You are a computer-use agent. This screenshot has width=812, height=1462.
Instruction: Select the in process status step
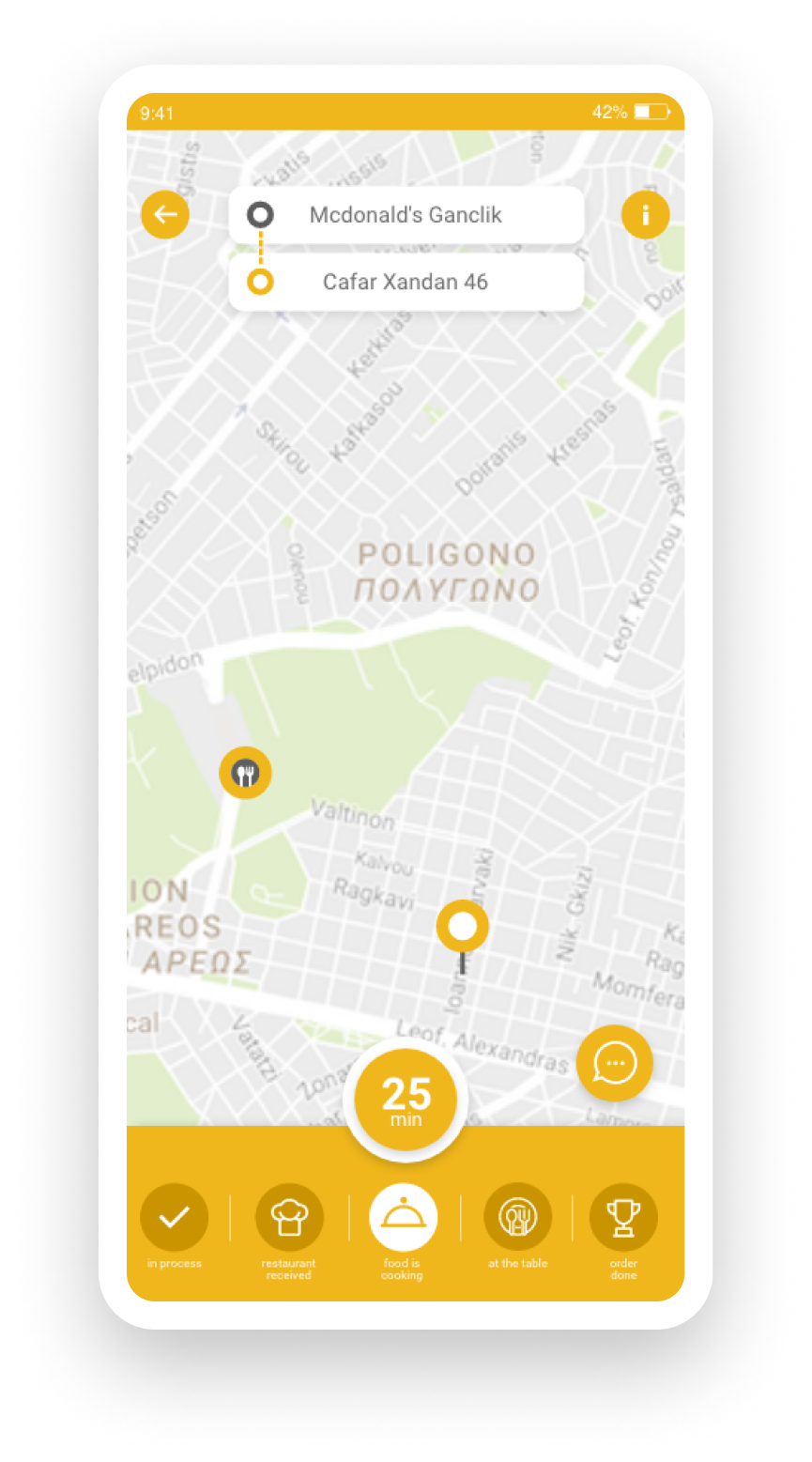point(175,1218)
